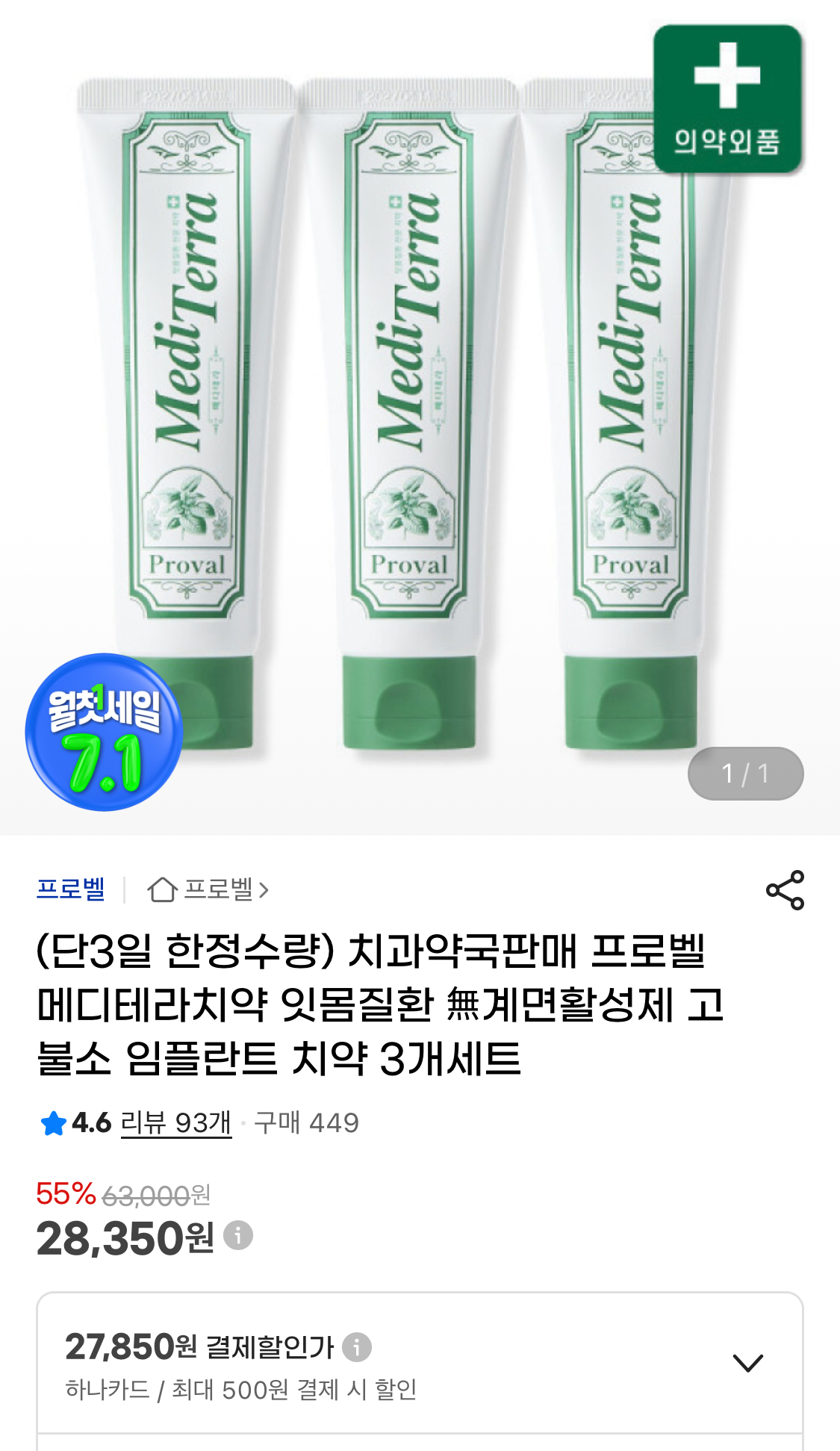This screenshot has width=840, height=1451.
Task: Expand the 27,850원 결제할인가 details
Action: point(747,1363)
